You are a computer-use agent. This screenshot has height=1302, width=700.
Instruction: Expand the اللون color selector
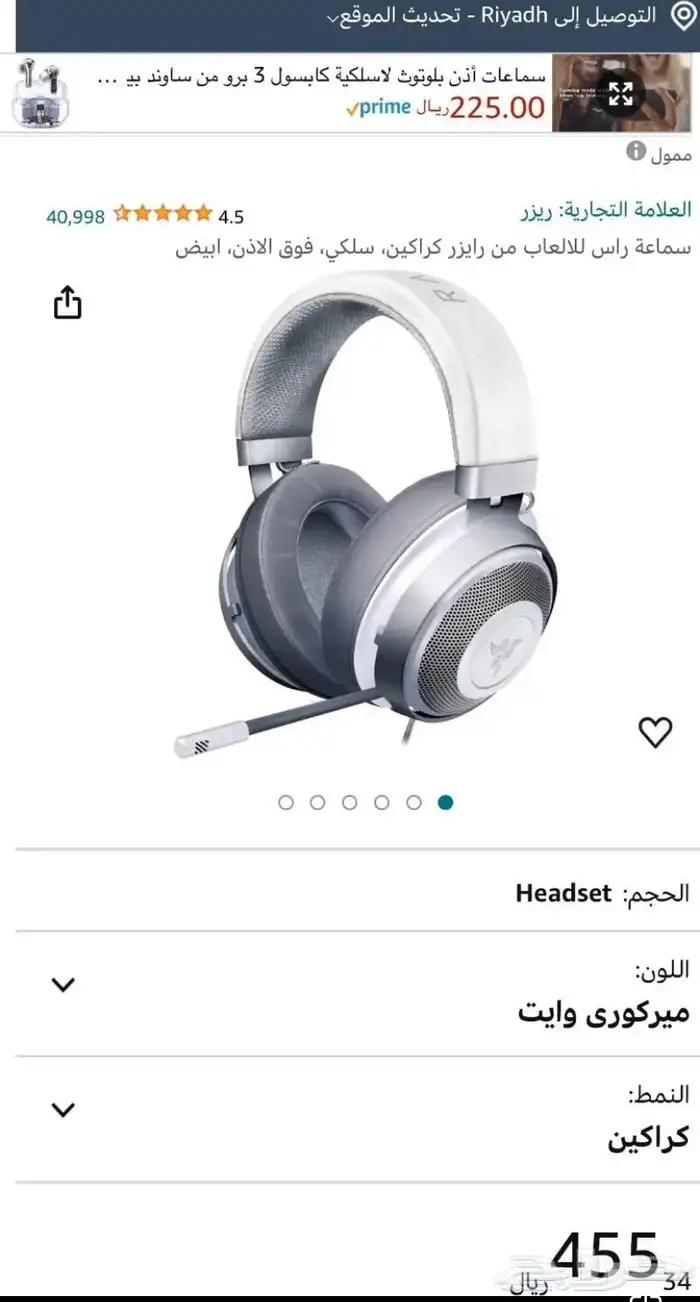pos(63,984)
